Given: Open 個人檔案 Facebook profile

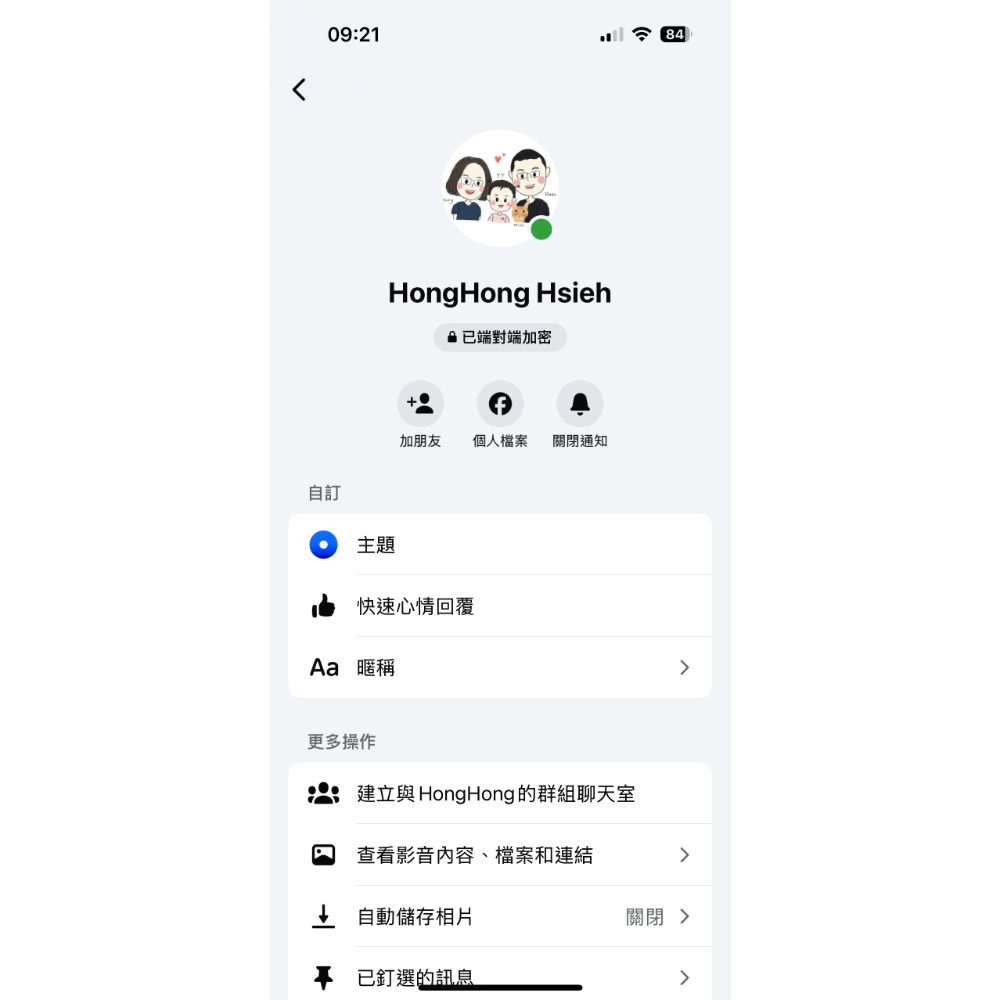Looking at the screenshot, I should tap(500, 405).
